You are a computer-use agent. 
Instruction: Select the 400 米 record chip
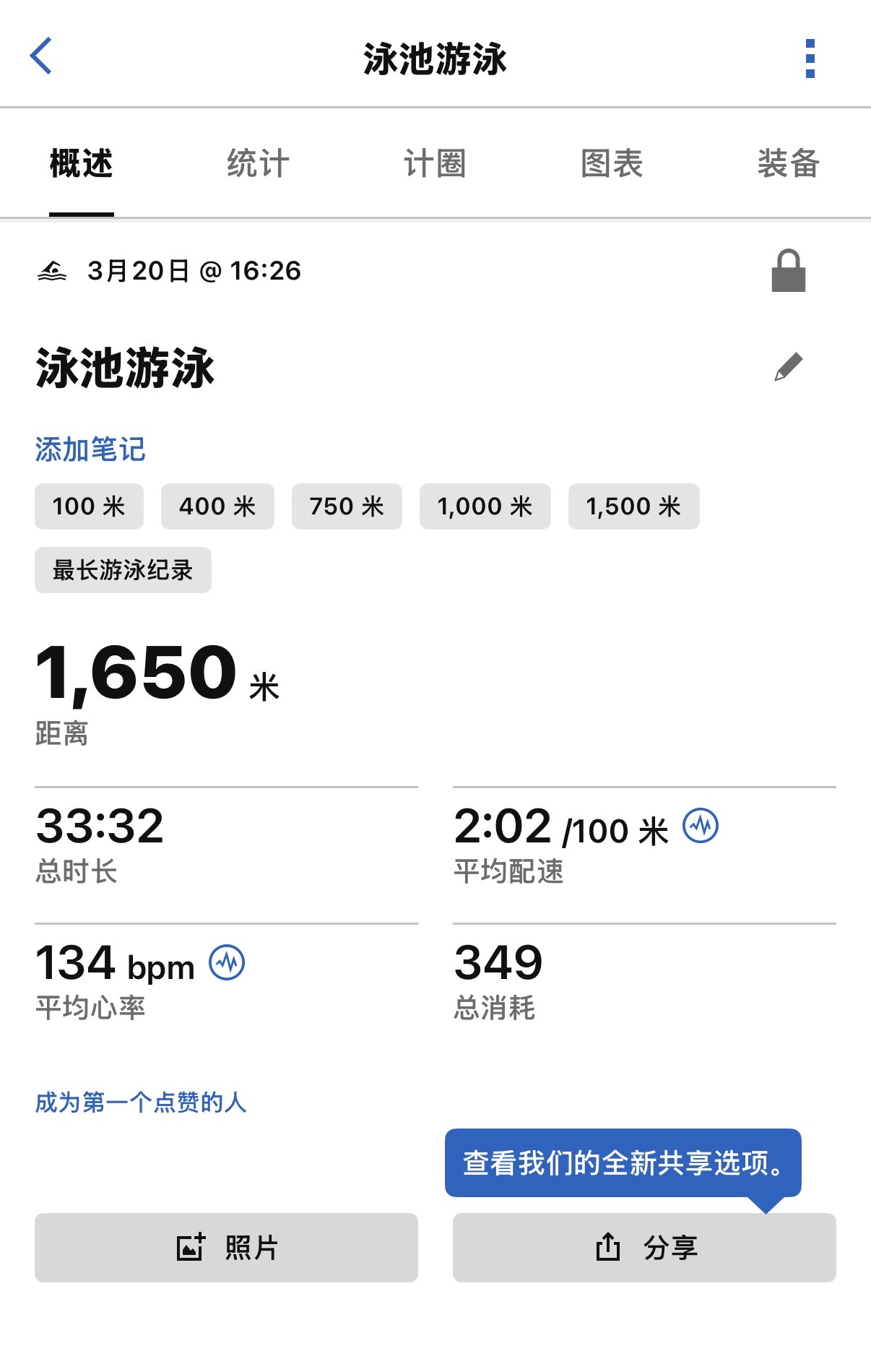click(x=217, y=506)
